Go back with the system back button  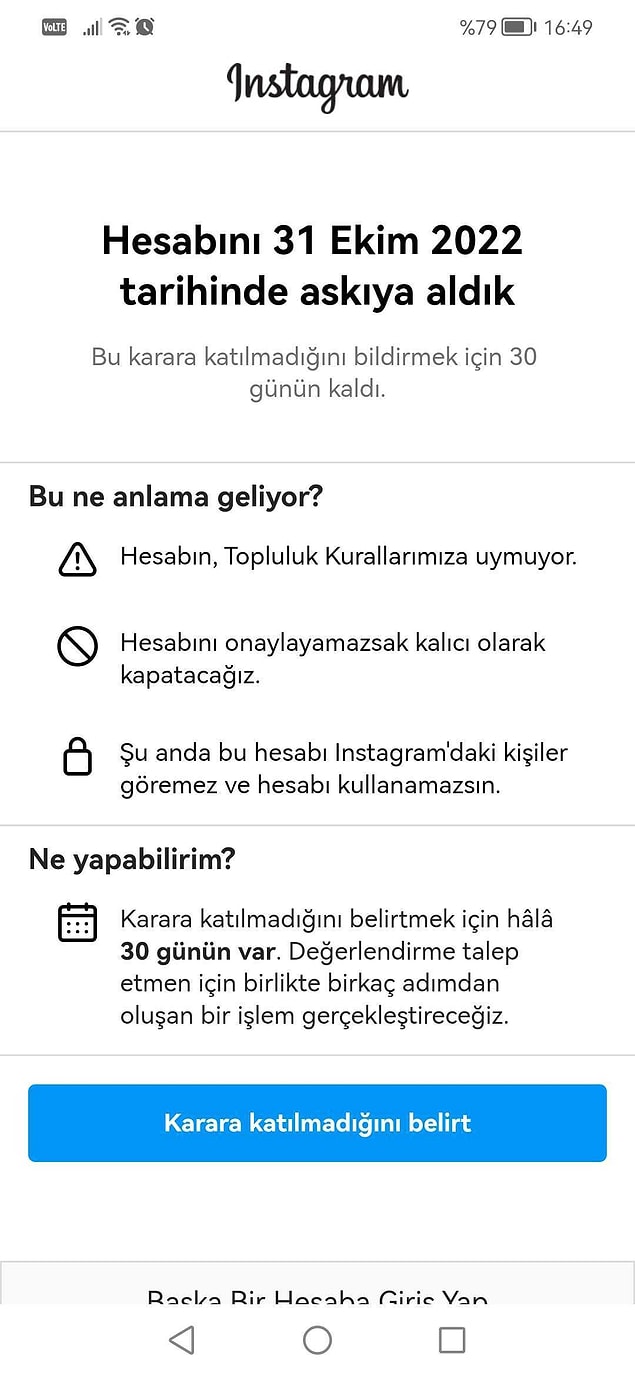click(182, 1340)
